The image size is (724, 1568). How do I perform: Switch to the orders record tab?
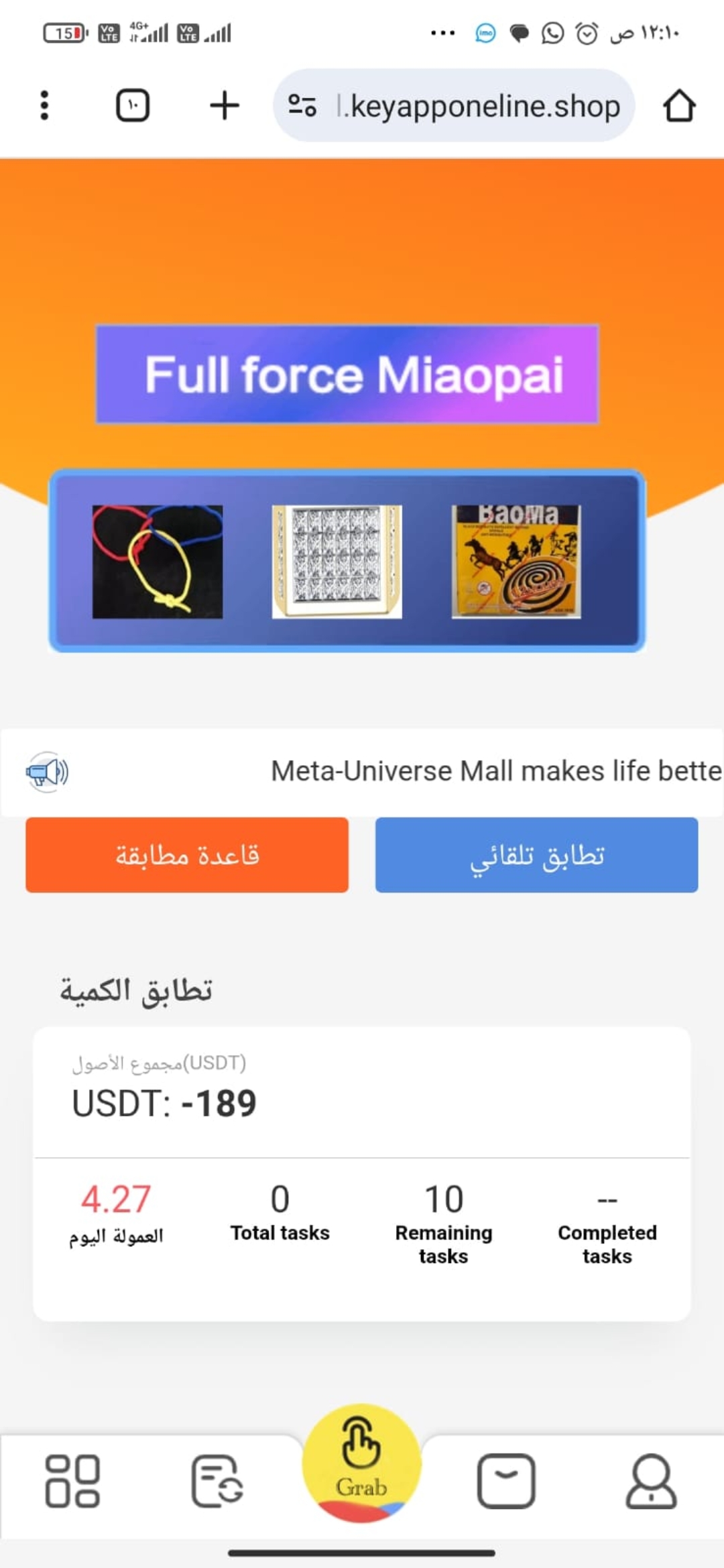coord(217,1481)
